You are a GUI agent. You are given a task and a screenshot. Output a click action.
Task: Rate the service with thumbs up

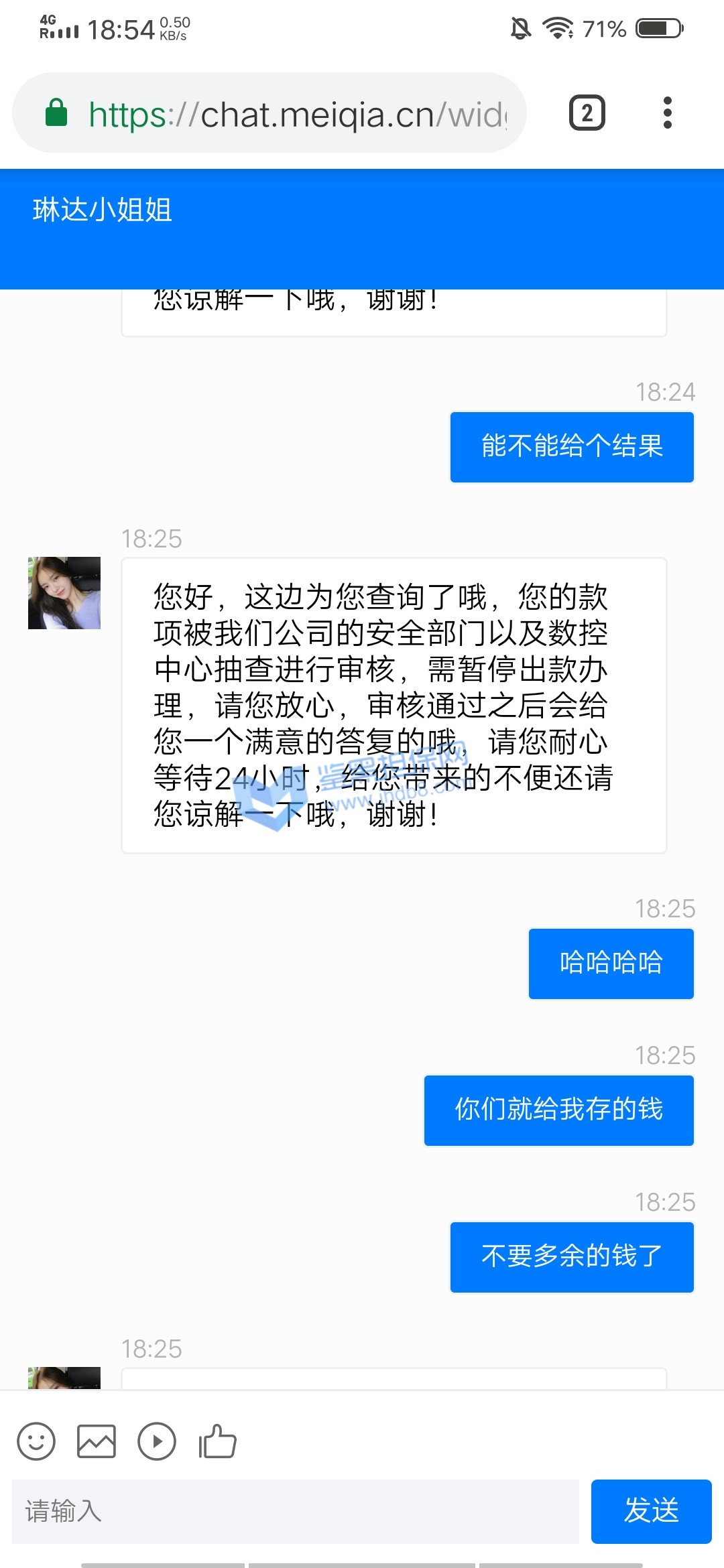click(217, 1441)
